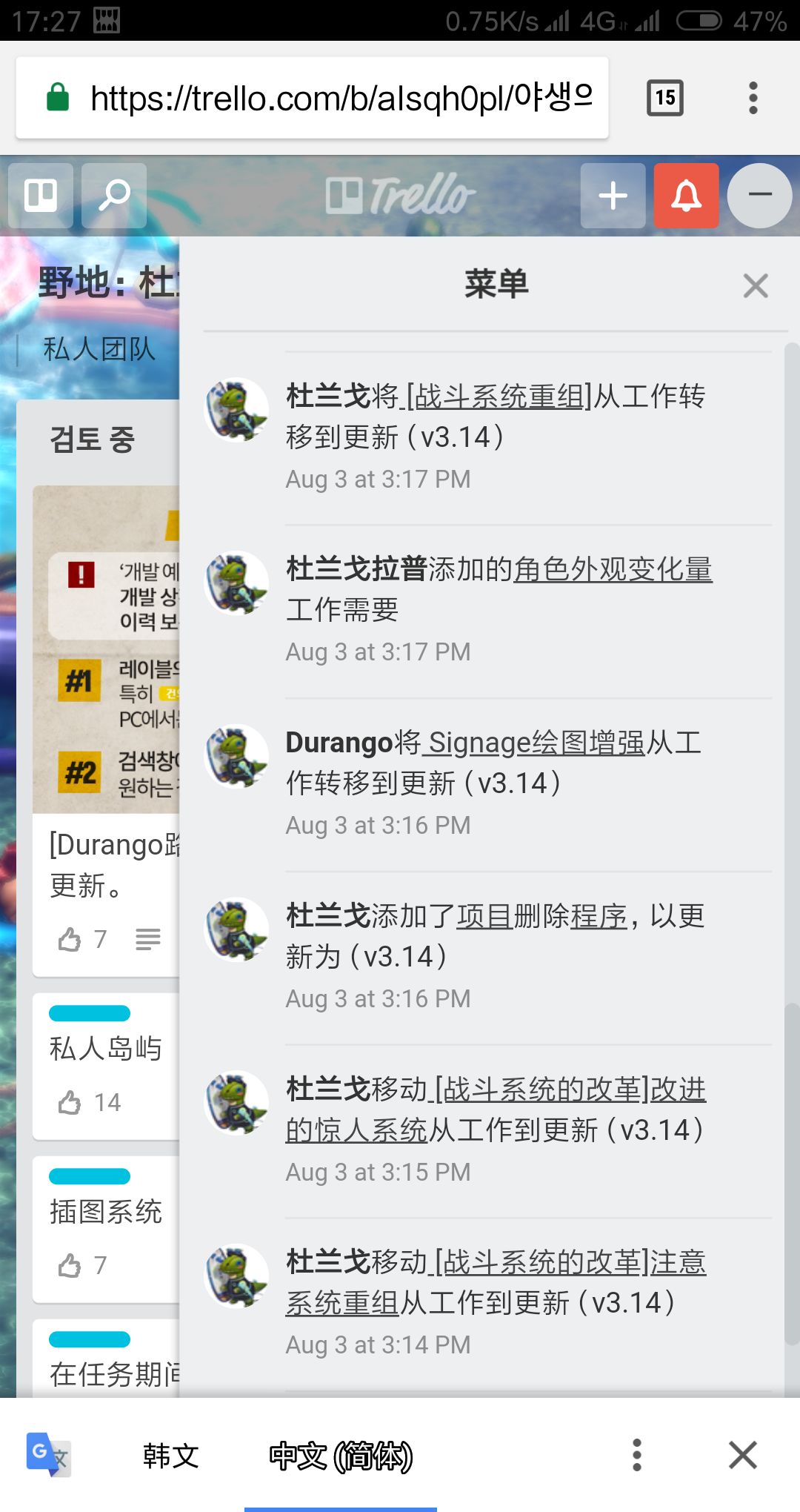Open the 项目删除程序 link

pyautogui.click(x=542, y=916)
